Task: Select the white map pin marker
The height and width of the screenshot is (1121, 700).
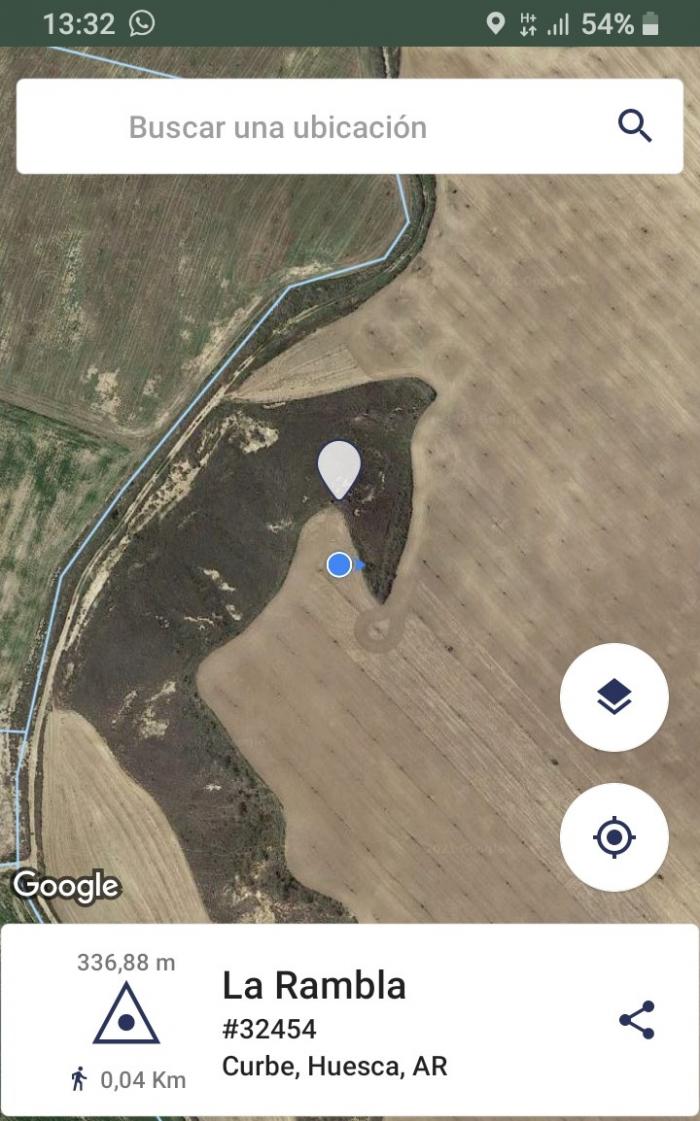Action: click(x=339, y=470)
